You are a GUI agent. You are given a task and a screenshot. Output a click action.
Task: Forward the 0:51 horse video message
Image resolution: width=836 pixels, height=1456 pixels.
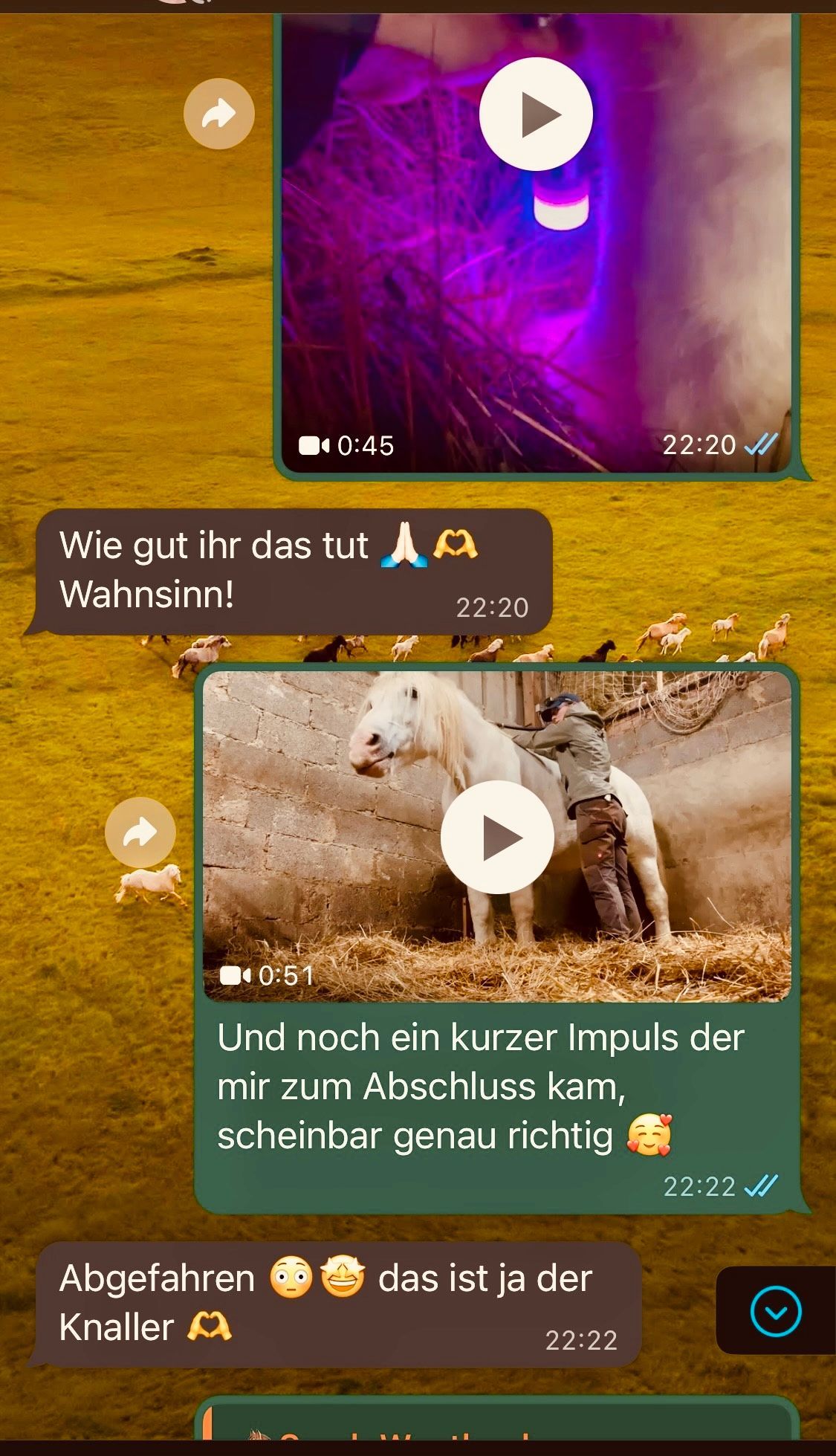point(140,832)
